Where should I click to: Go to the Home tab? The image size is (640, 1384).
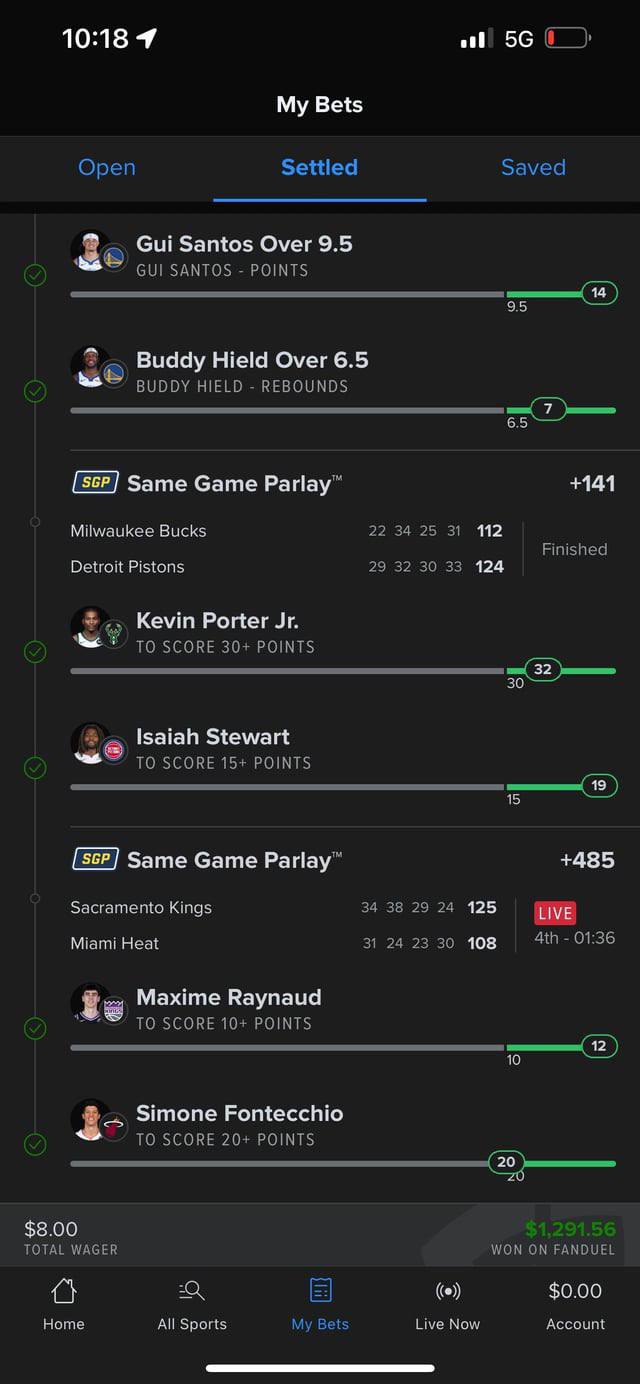point(64,1305)
